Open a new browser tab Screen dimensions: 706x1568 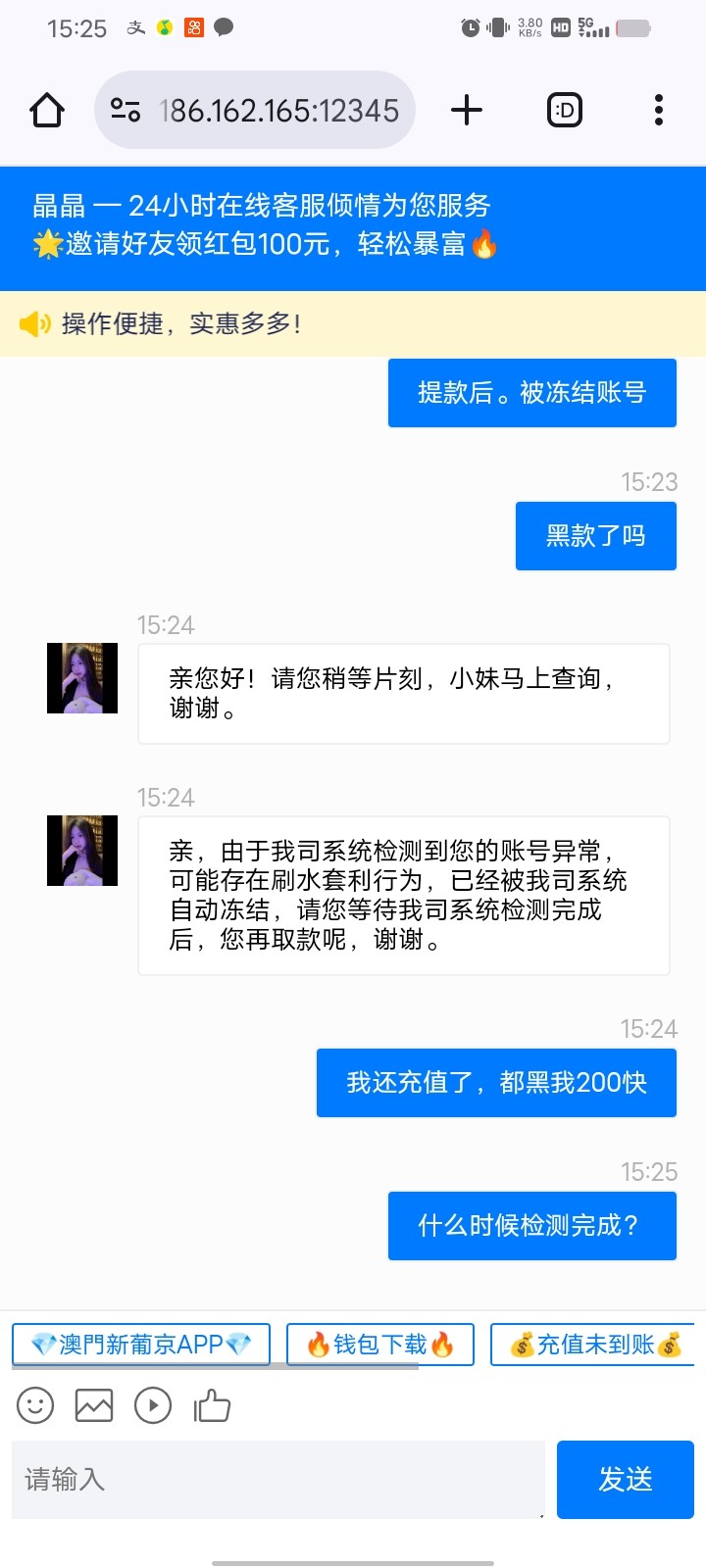point(467,111)
